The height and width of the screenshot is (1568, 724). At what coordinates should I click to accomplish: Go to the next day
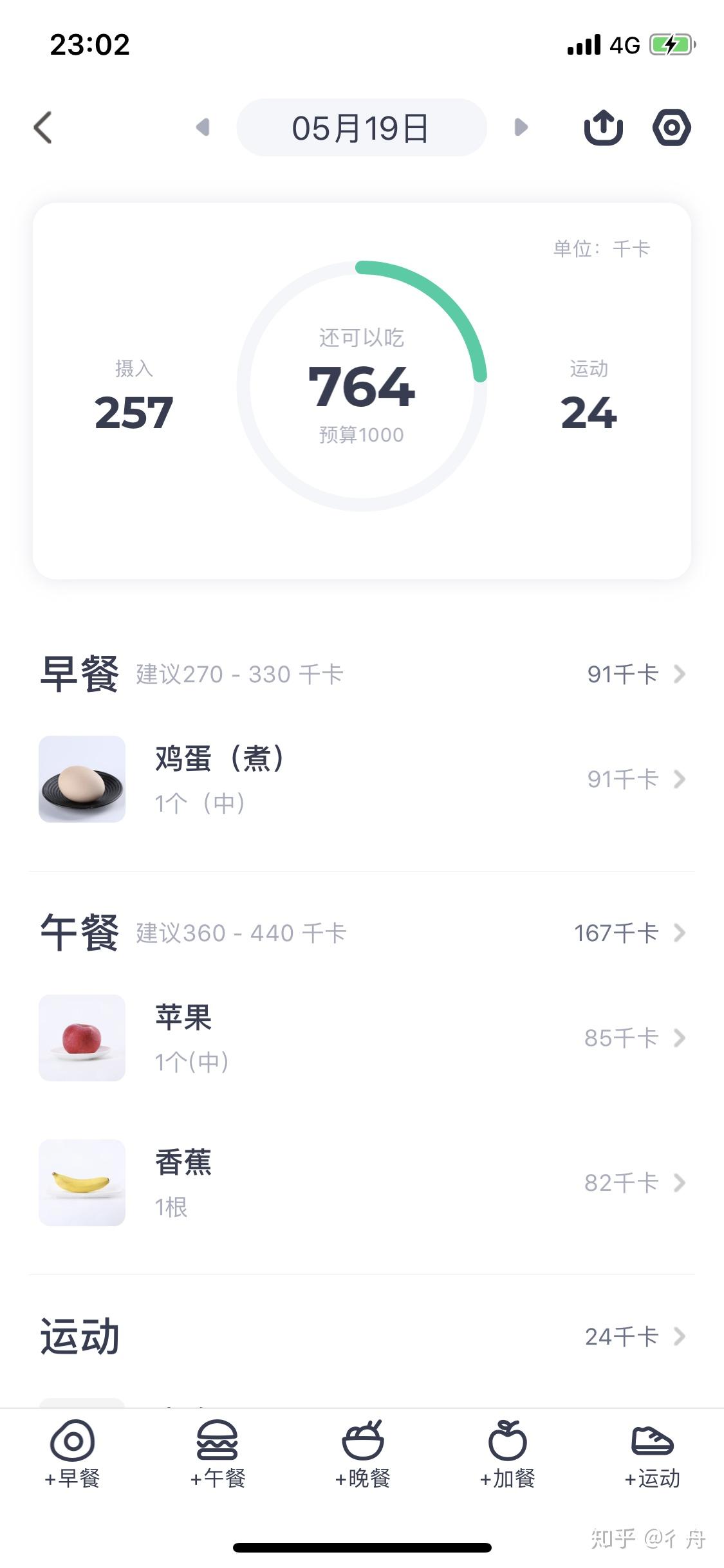coord(521,127)
